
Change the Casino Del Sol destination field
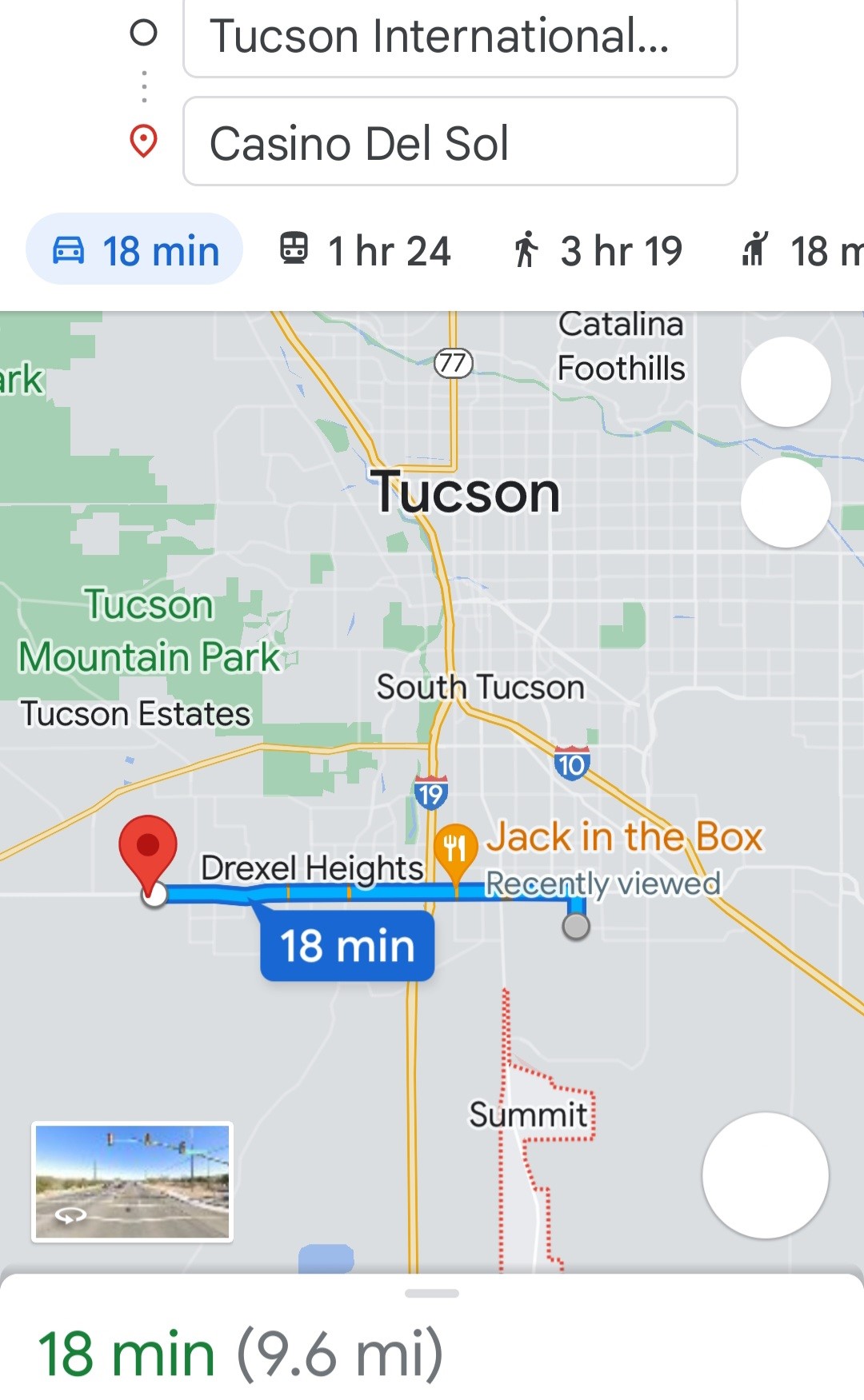point(459,142)
